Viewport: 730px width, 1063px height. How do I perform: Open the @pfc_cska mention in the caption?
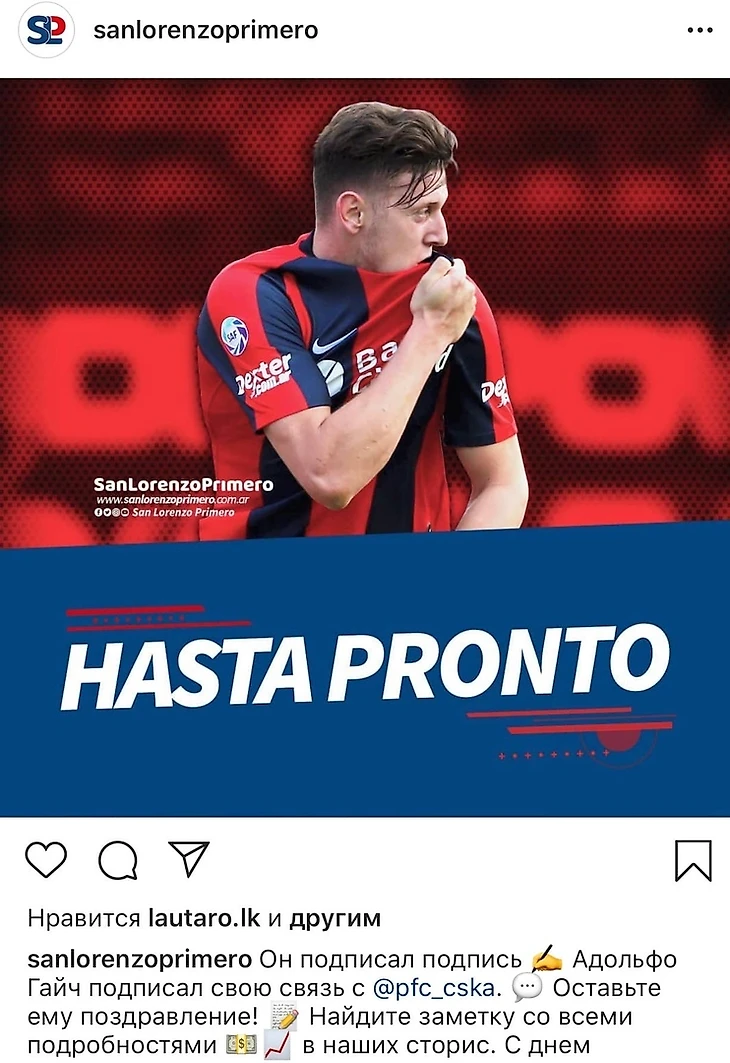pyautogui.click(x=436, y=988)
